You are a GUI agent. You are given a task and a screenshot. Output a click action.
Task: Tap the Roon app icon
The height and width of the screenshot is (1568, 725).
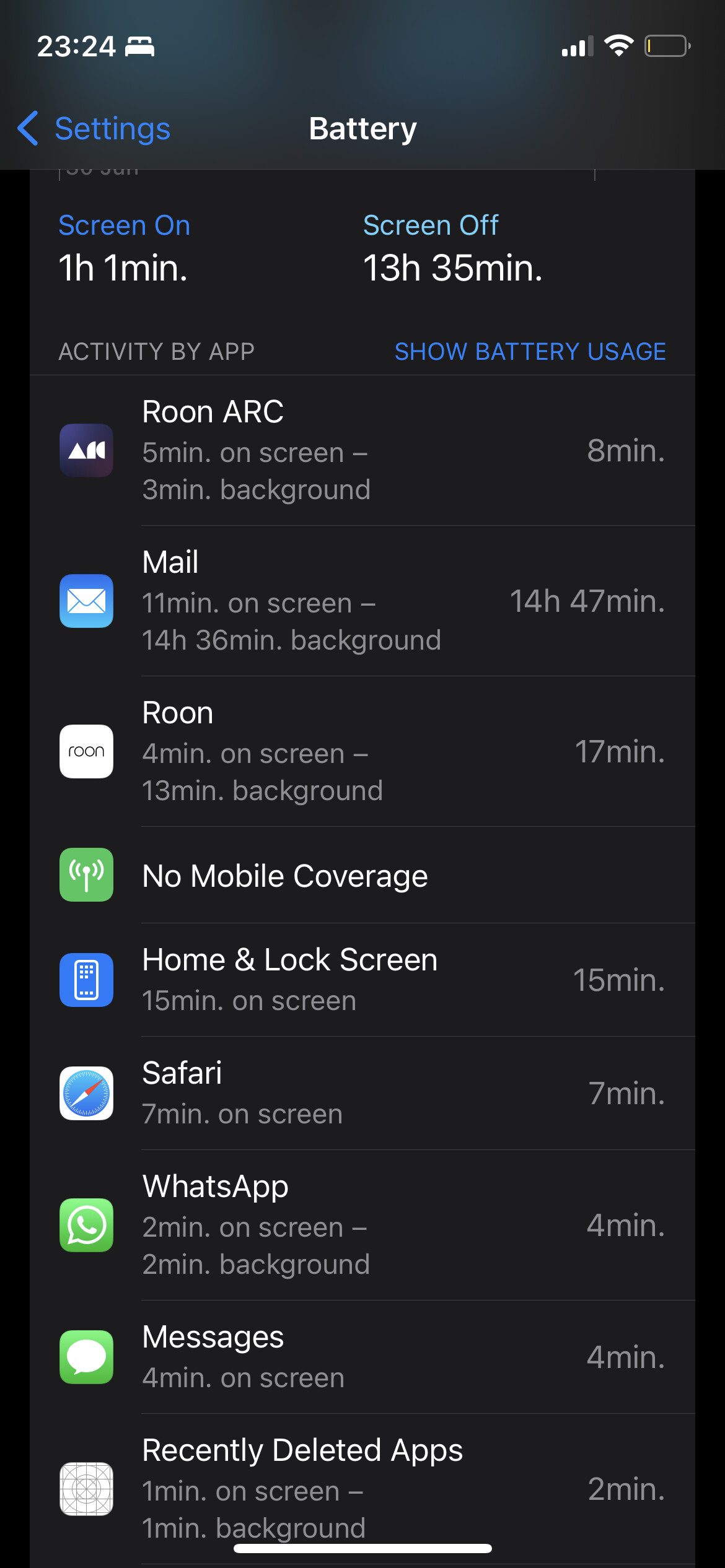pyautogui.click(x=86, y=751)
